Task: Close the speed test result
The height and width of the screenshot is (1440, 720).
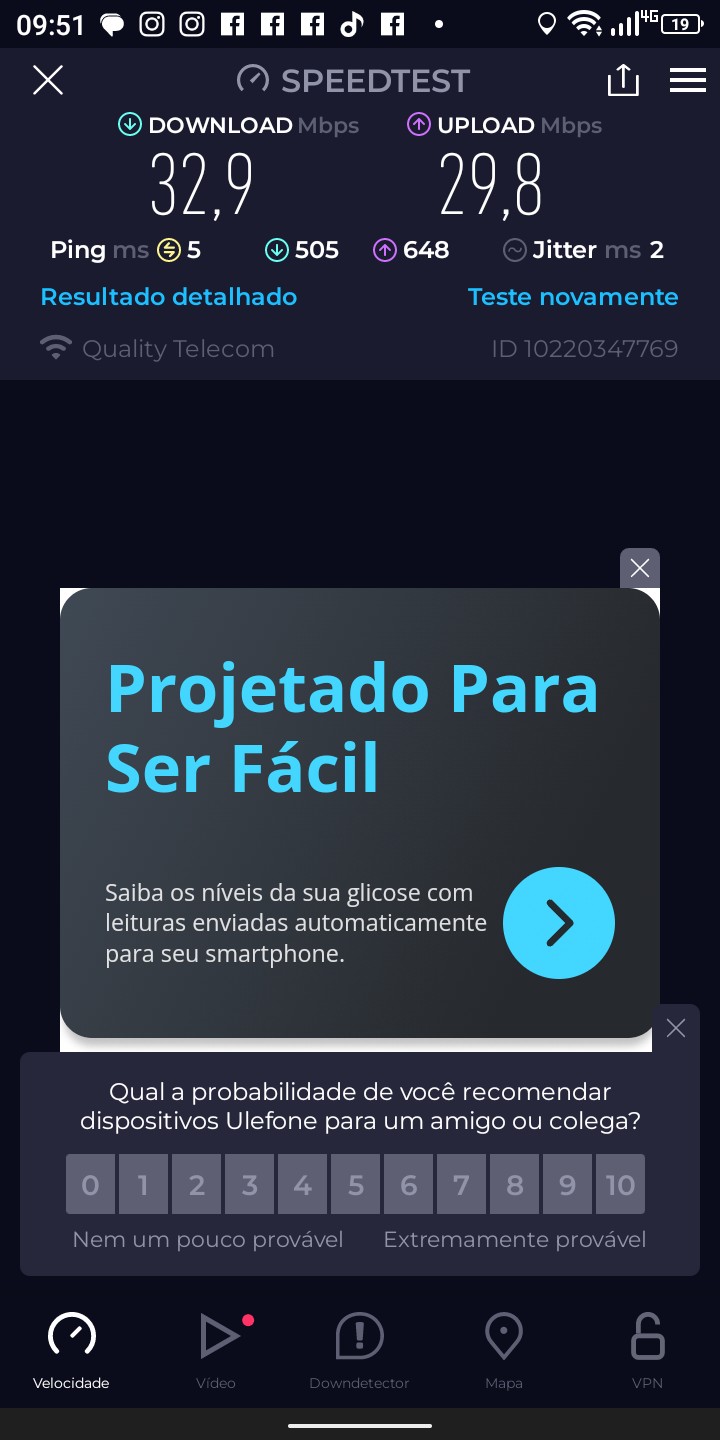Action: tap(48, 80)
